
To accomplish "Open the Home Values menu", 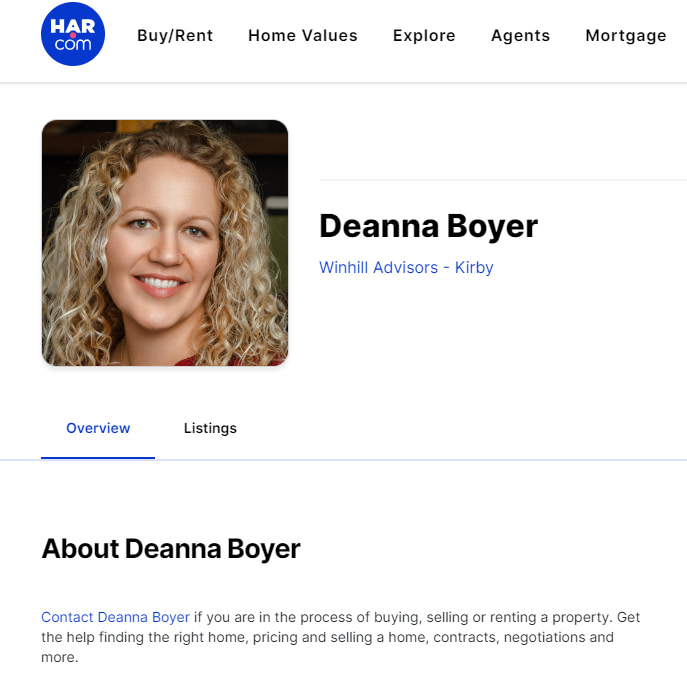I will click(303, 35).
